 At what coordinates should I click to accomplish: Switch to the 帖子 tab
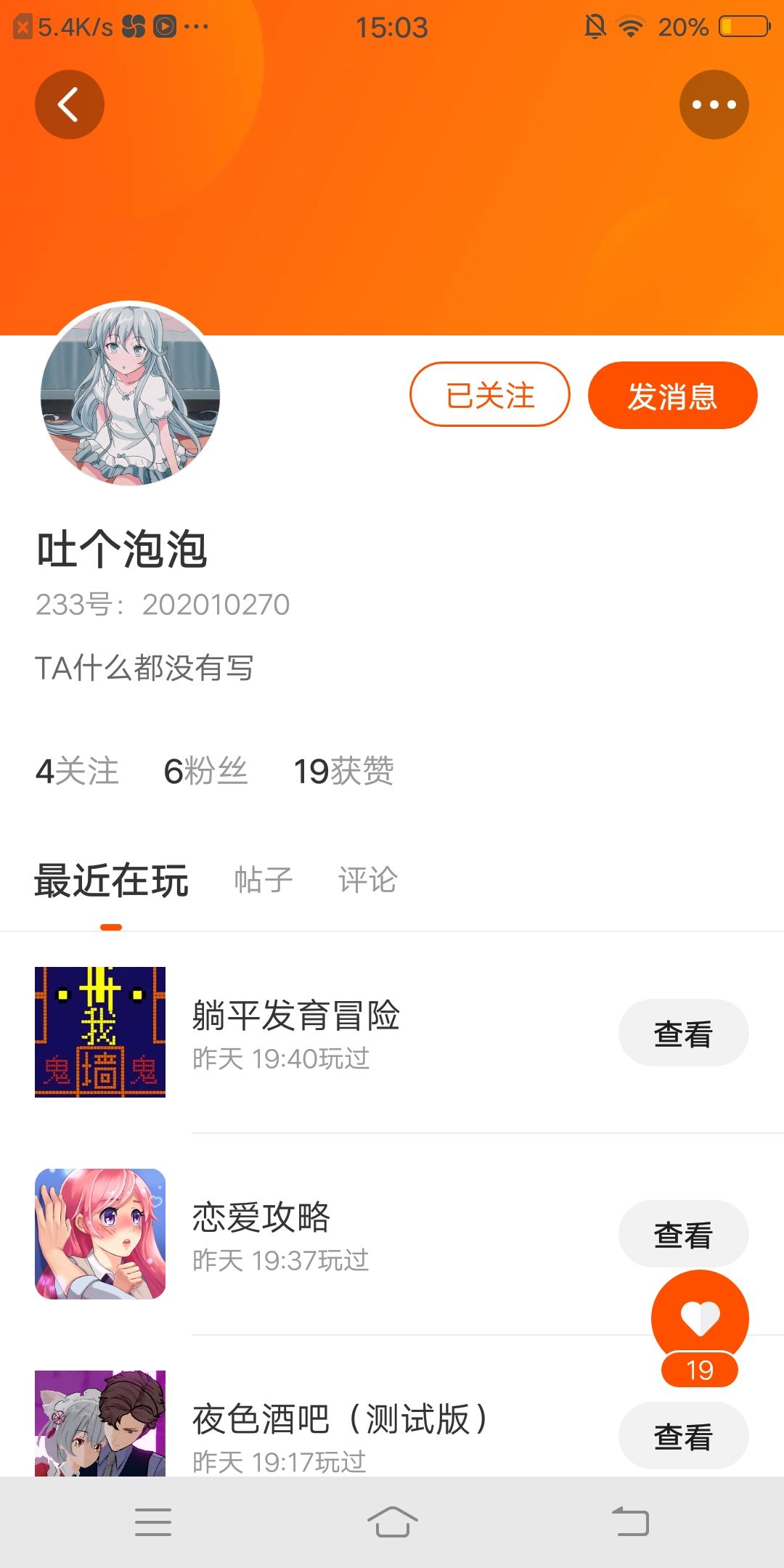coord(263,880)
